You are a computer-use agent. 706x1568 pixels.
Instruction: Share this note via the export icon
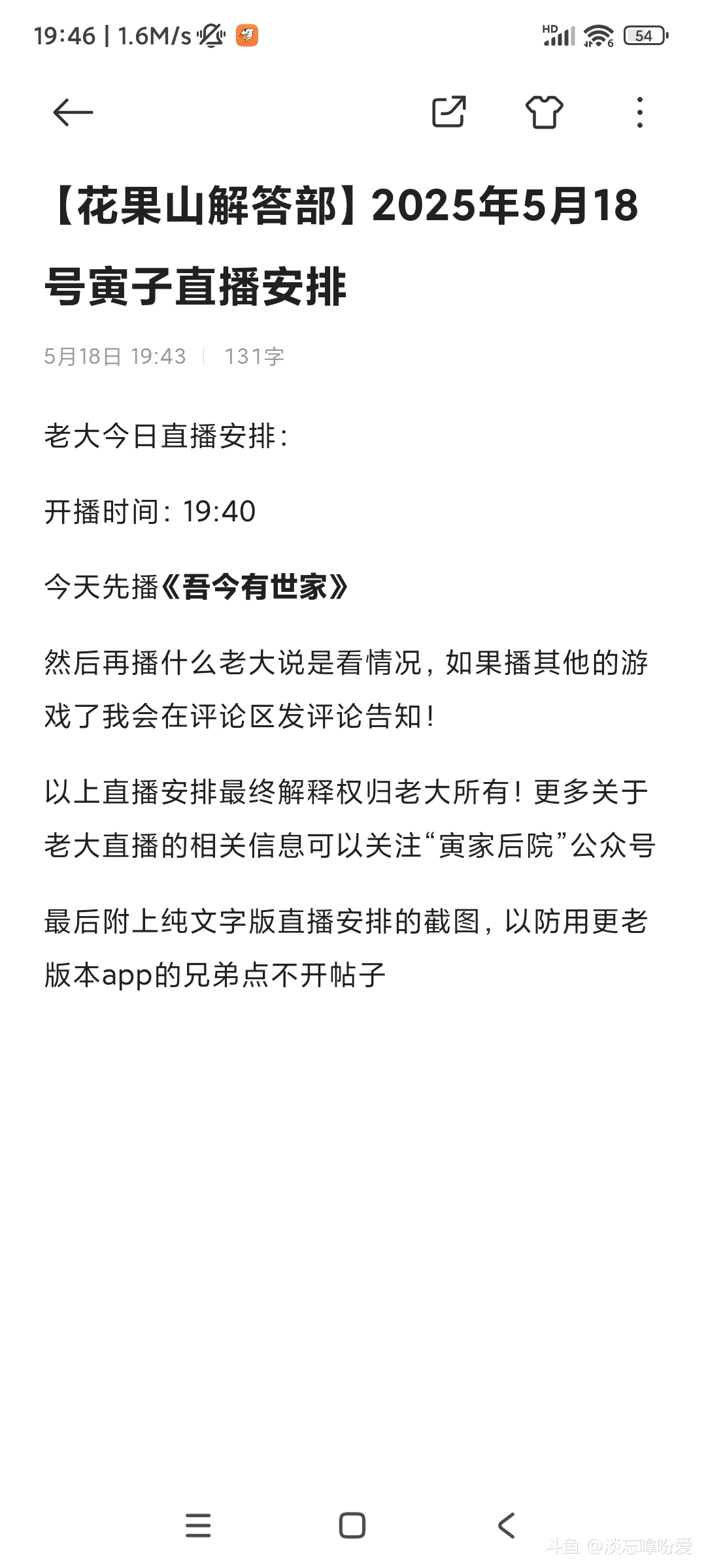click(449, 112)
